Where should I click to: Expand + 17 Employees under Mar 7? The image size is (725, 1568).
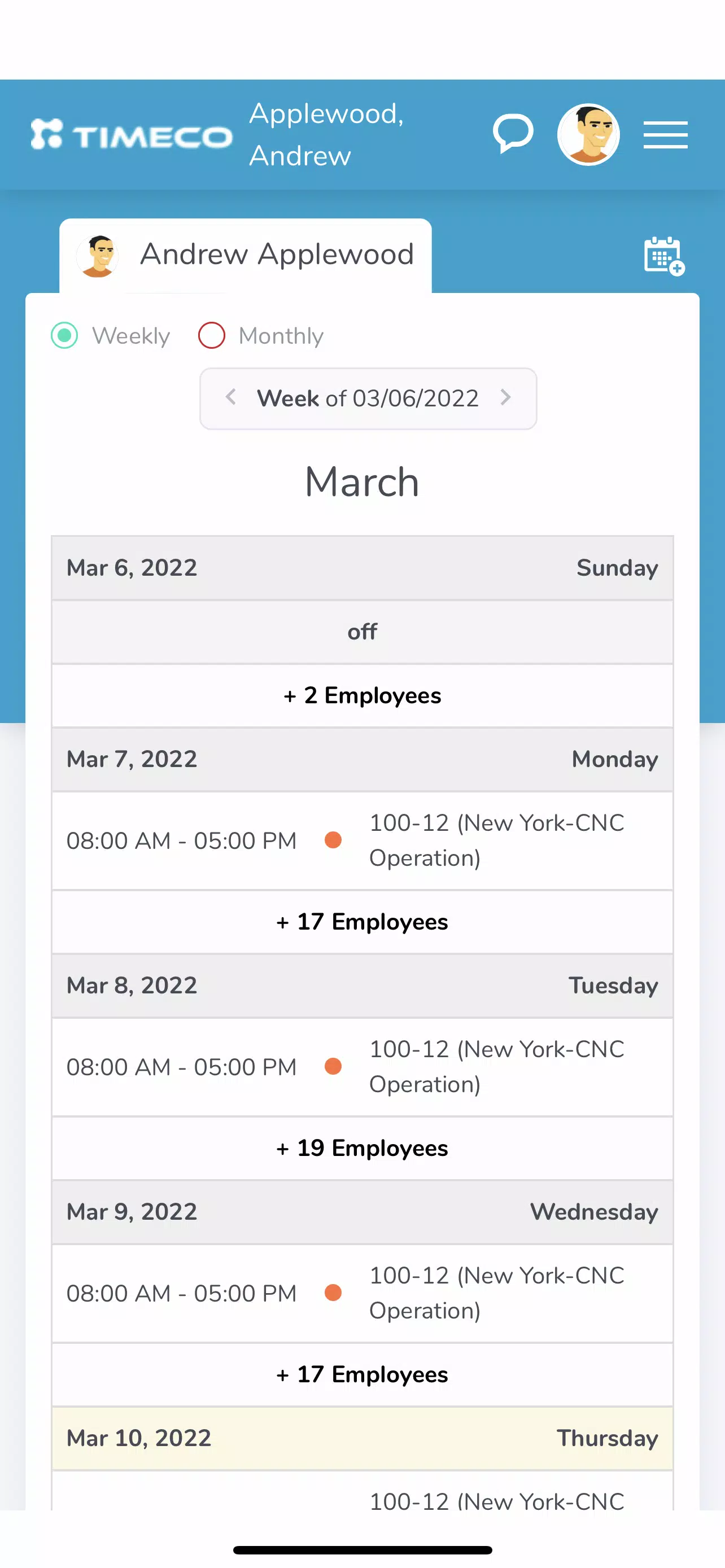(362, 922)
